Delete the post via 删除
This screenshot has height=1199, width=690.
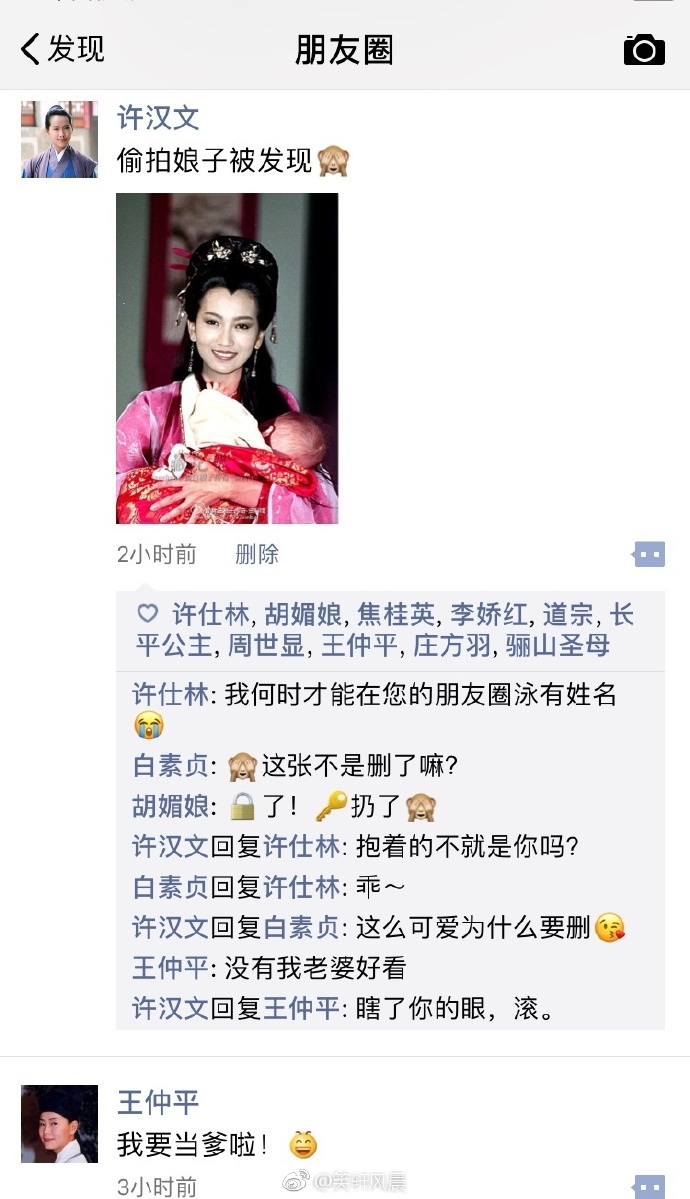tap(257, 554)
